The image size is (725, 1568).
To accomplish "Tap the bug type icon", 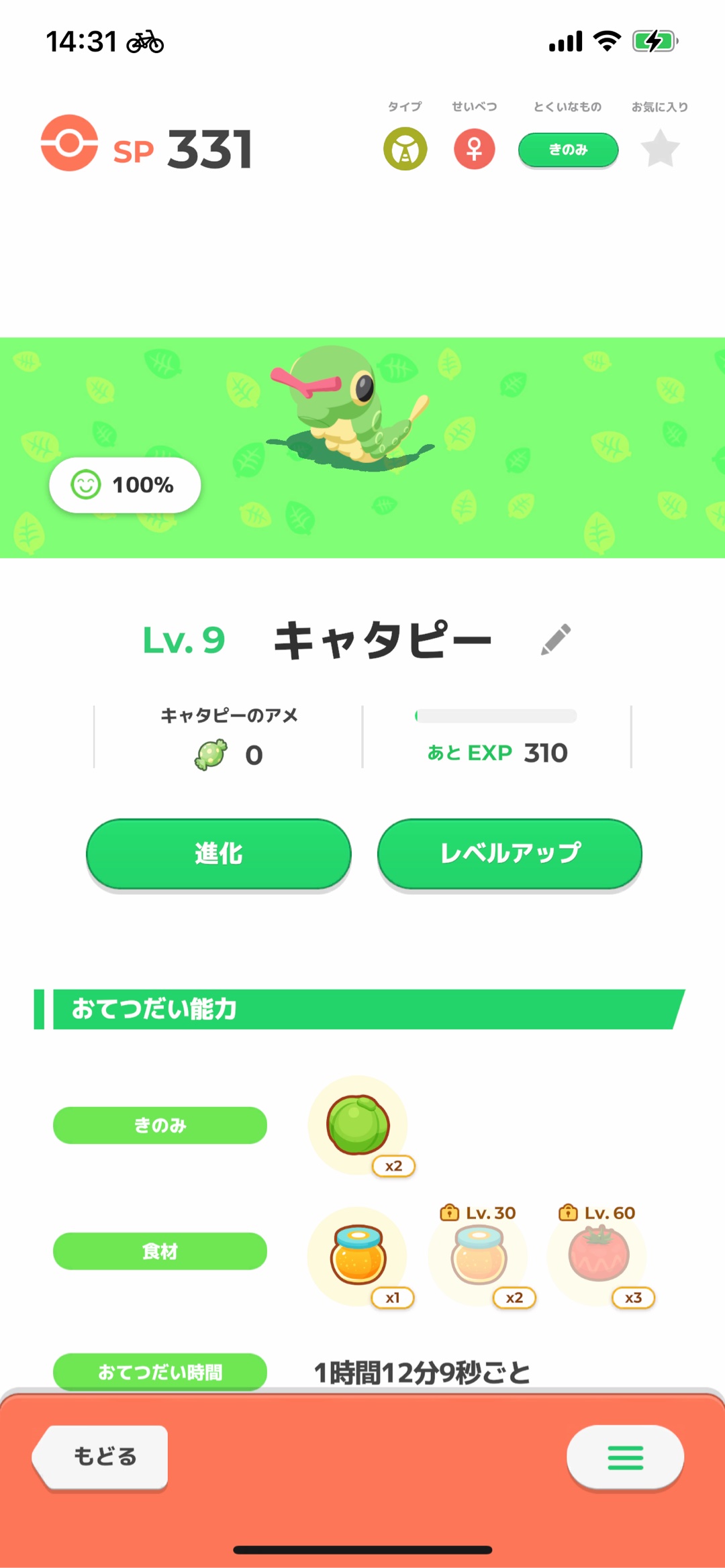I will [405, 149].
